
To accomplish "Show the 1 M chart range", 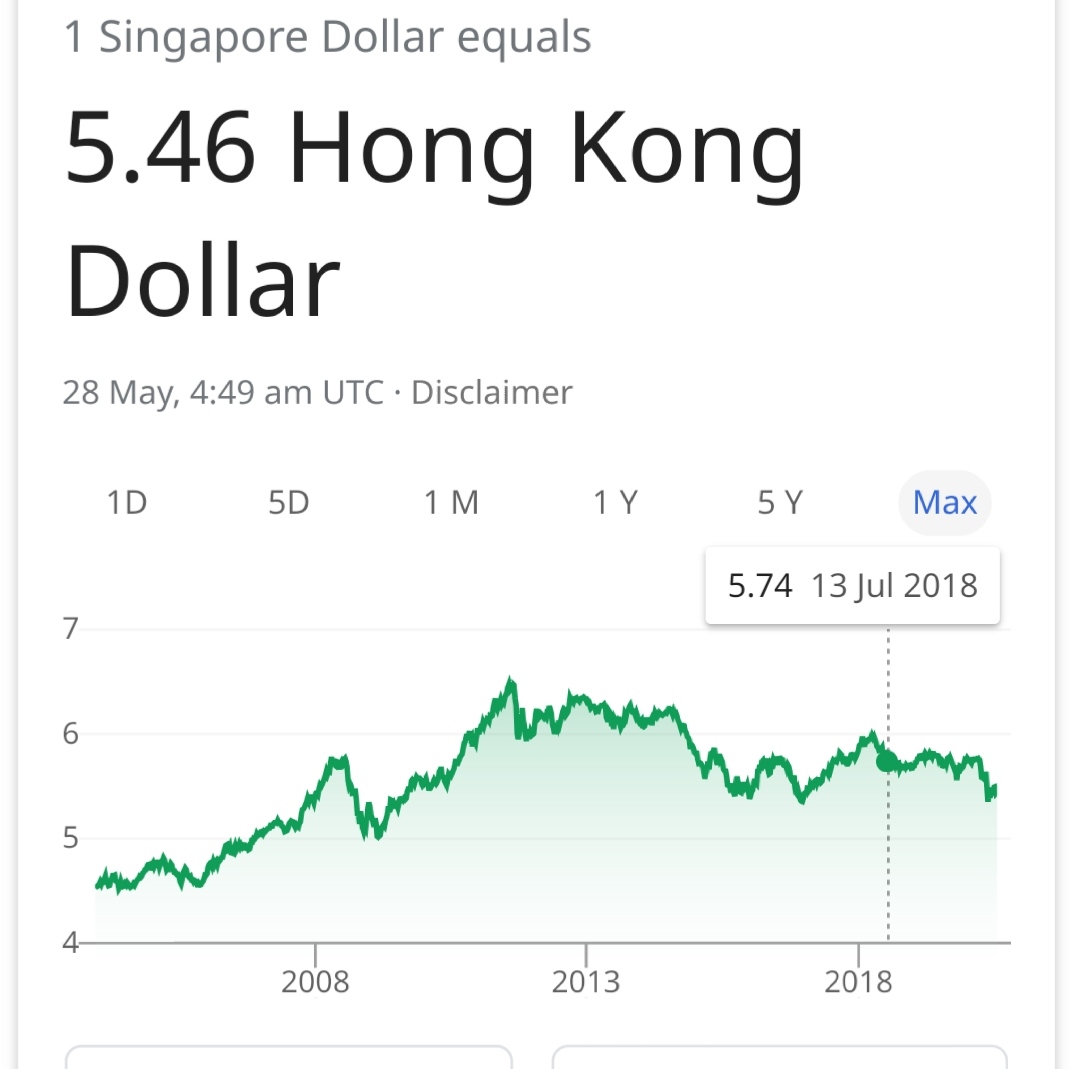I will (x=452, y=502).
